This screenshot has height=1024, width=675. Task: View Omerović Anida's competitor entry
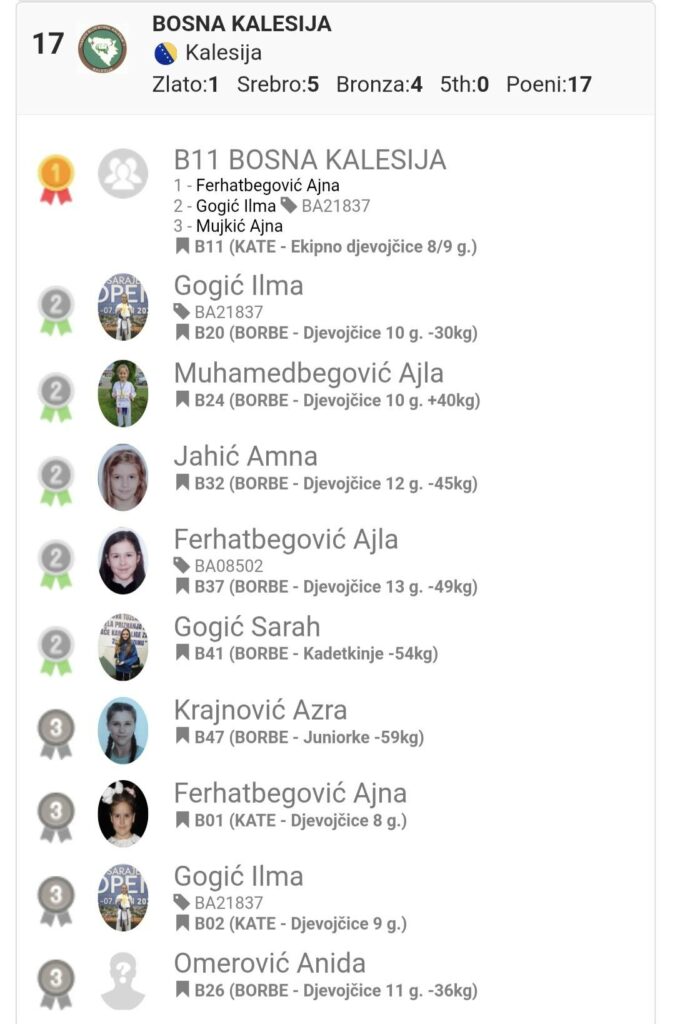[x=269, y=964]
